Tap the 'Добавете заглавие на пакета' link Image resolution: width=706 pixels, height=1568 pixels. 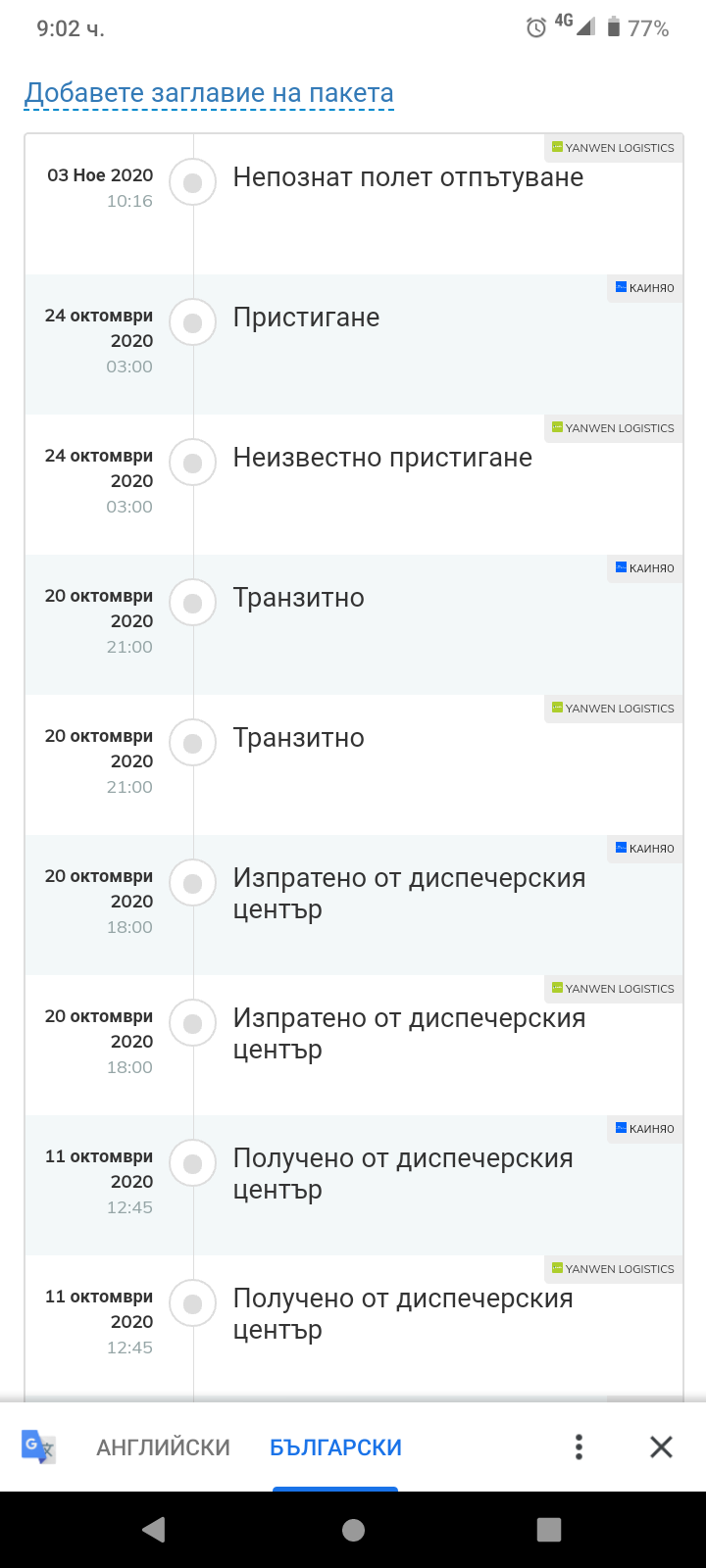[x=209, y=93]
